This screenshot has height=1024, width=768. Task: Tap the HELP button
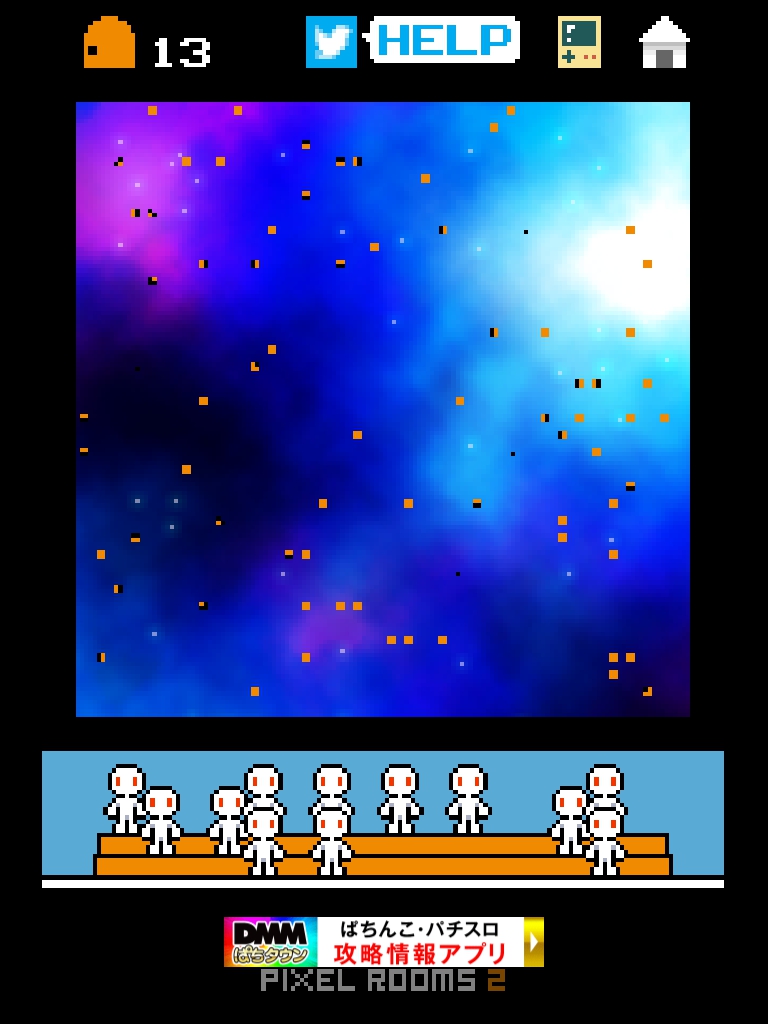[445, 40]
